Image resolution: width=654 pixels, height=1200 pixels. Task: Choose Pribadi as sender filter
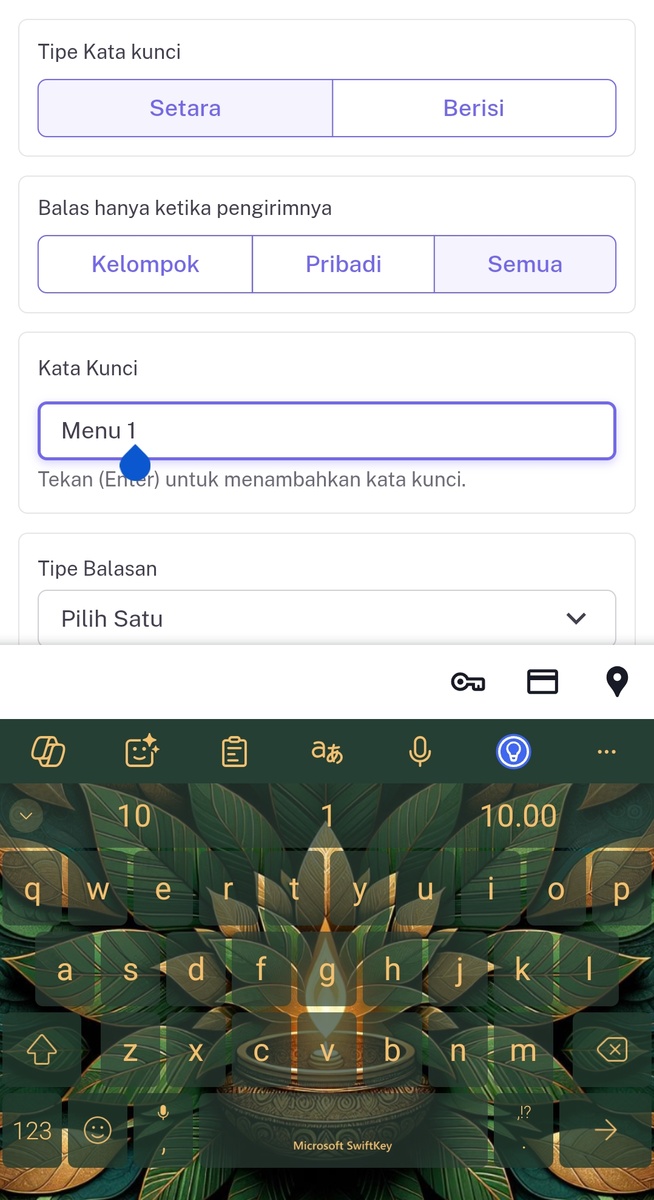[343, 264]
